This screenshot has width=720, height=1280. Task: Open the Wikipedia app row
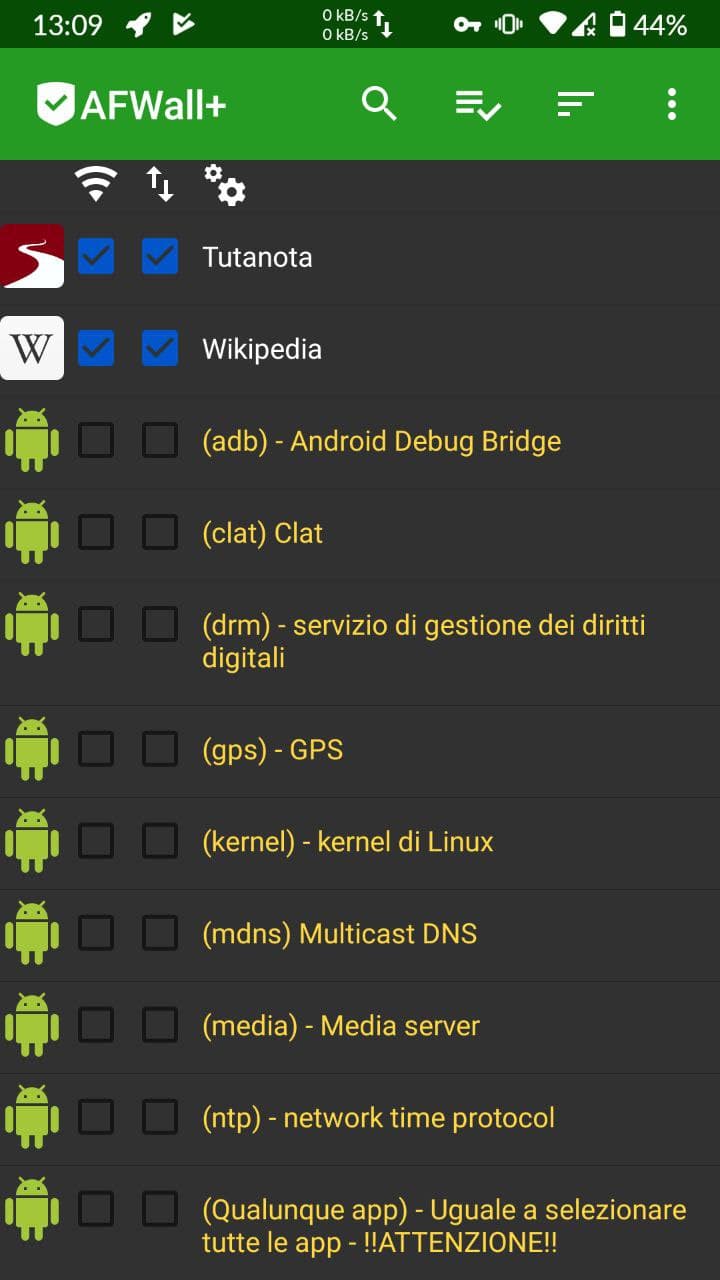(262, 349)
